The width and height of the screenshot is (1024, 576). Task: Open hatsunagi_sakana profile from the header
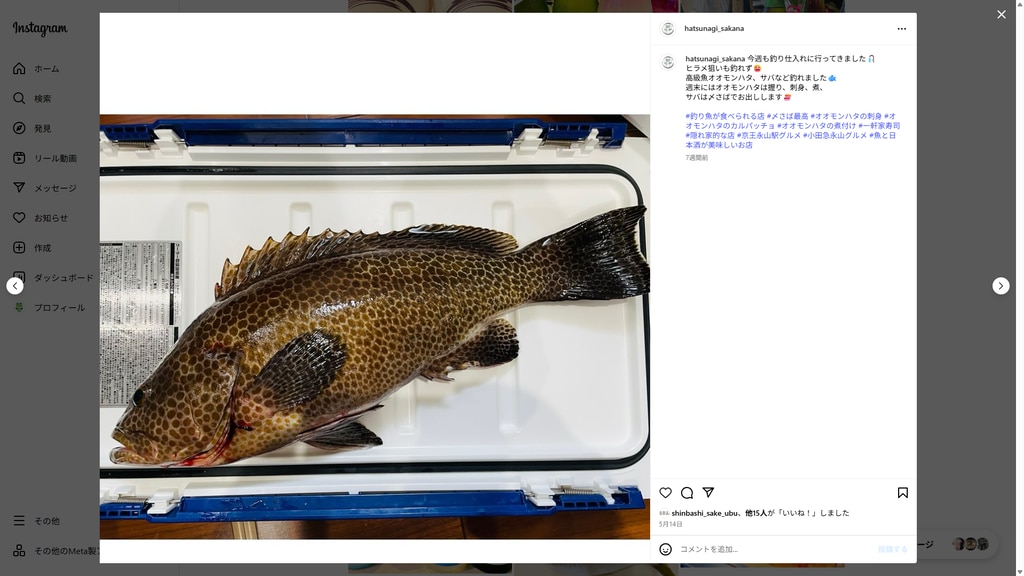tap(714, 29)
